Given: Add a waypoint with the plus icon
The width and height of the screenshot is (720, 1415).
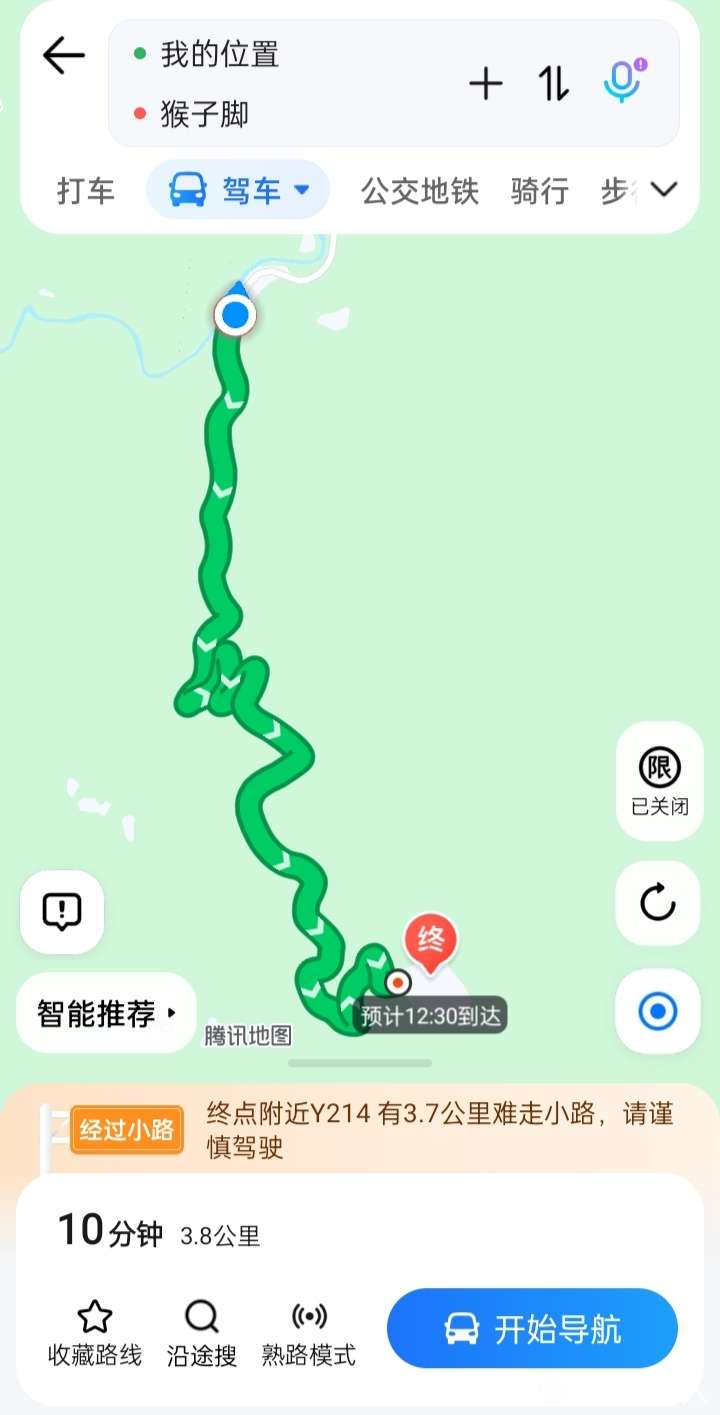Looking at the screenshot, I should click(486, 84).
